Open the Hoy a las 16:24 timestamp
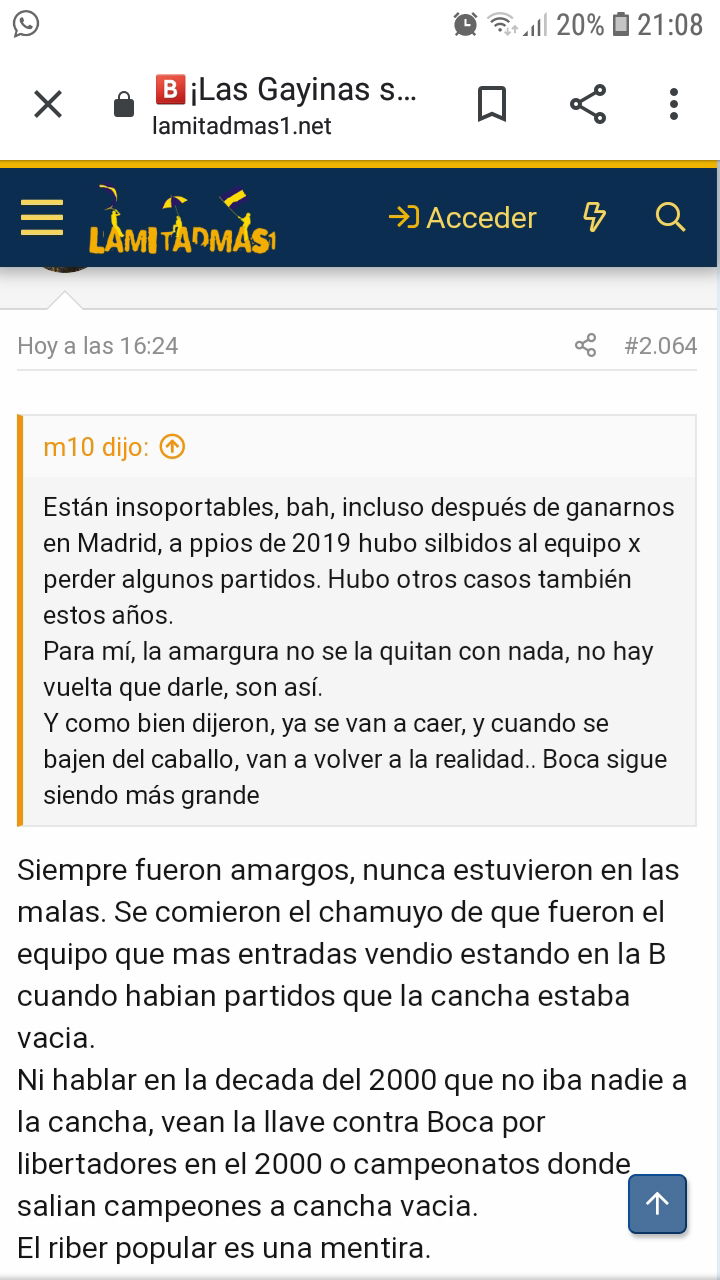This screenshot has height=1280, width=720. click(98, 346)
